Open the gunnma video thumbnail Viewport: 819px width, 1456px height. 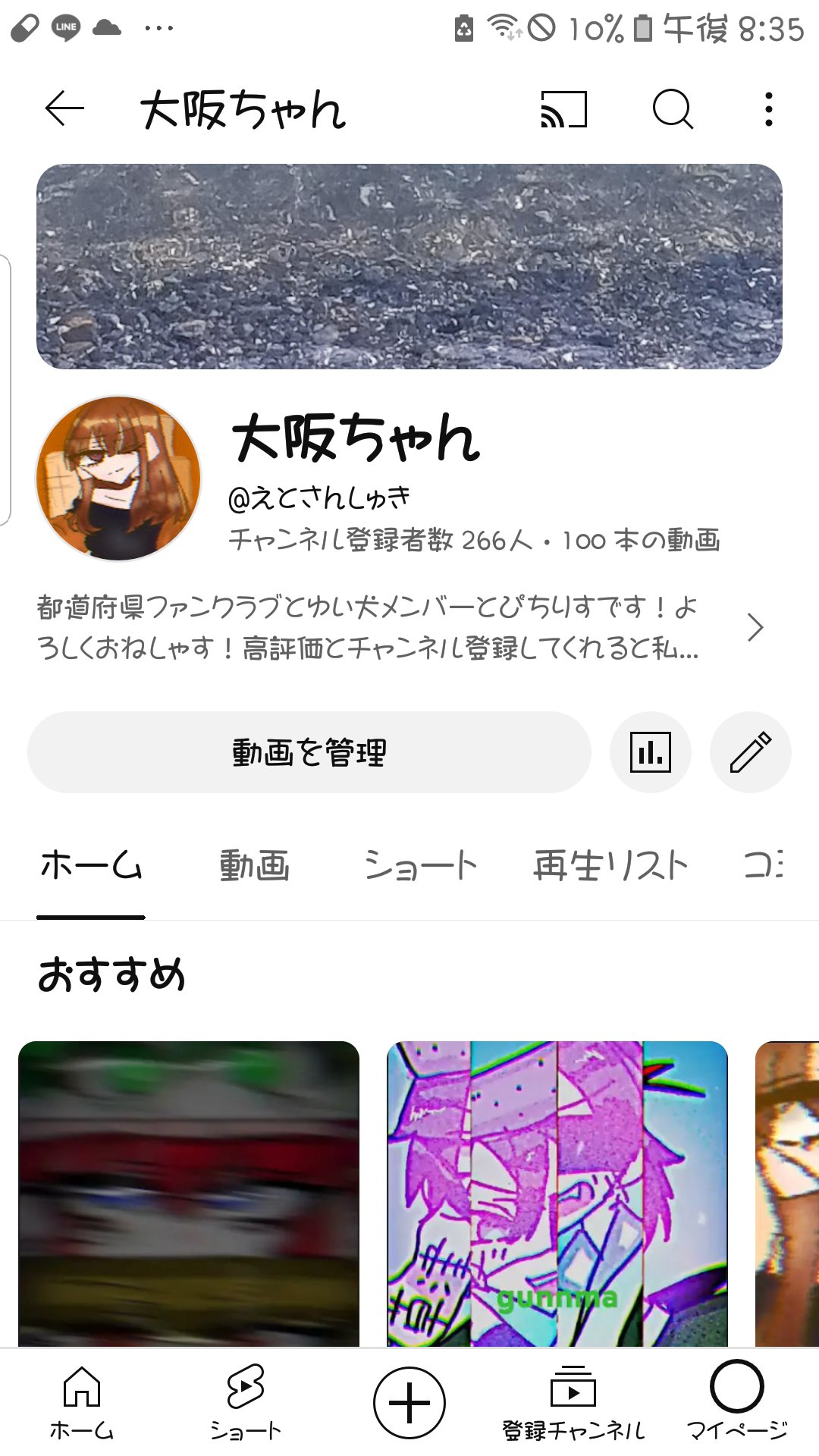[557, 1198]
